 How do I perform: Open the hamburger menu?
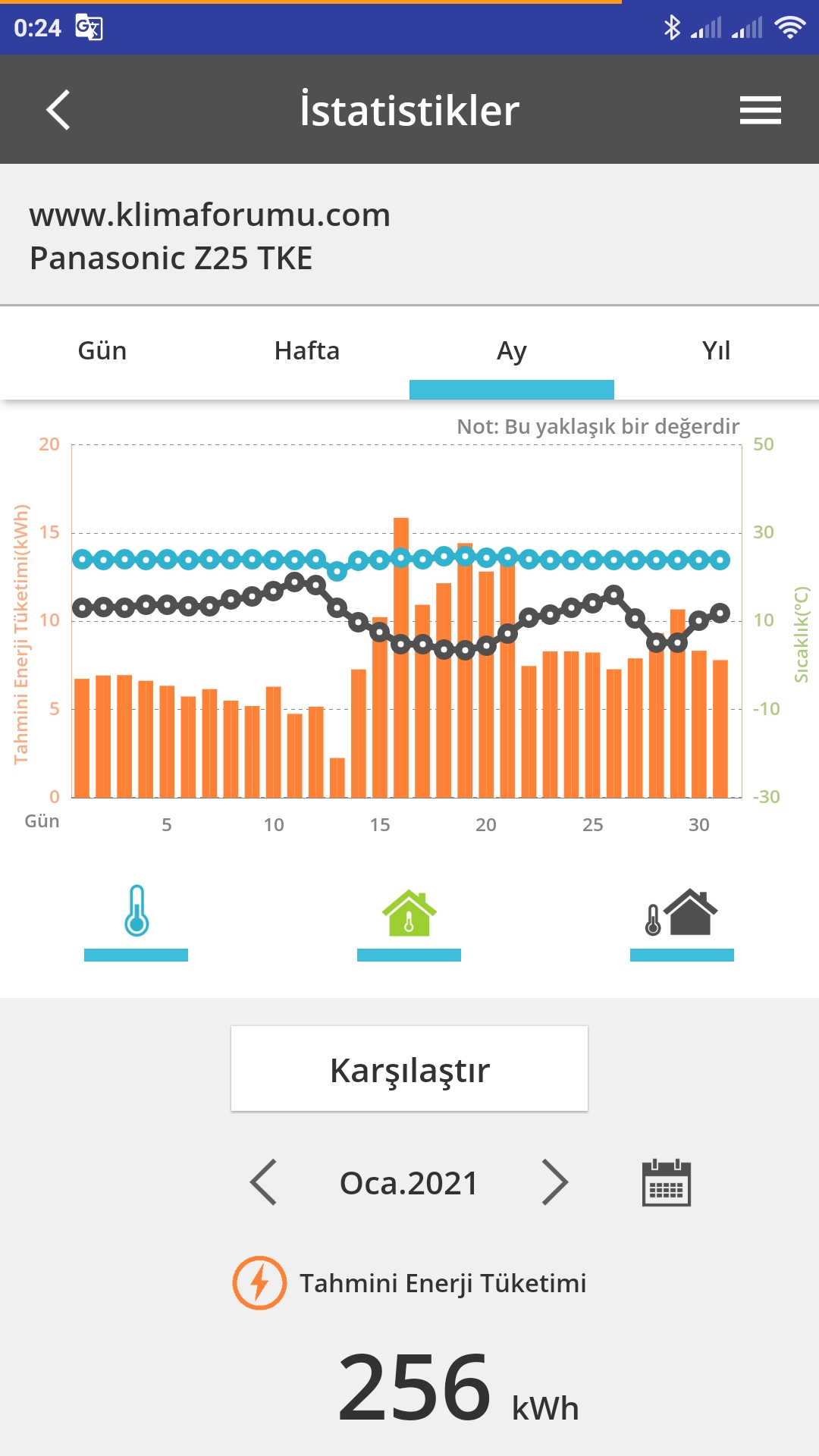(760, 110)
